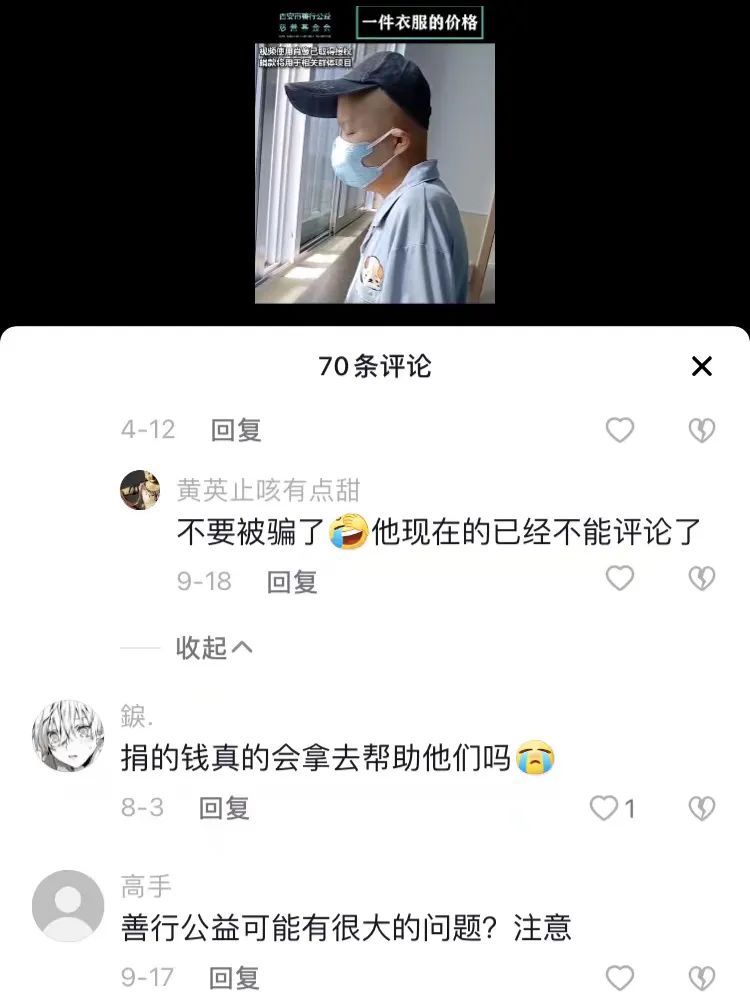View the profile avatar of 錑.
This screenshot has width=750, height=1006.
pyautogui.click(x=68, y=736)
